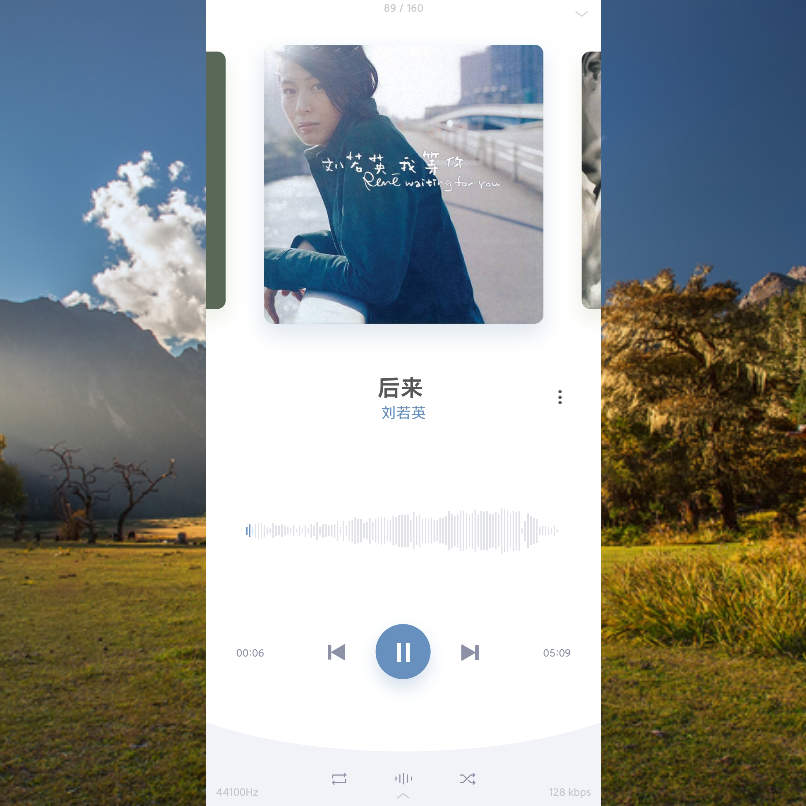The height and width of the screenshot is (806, 806).
Task: Open the three-dot menu for 后来
Action: [559, 397]
